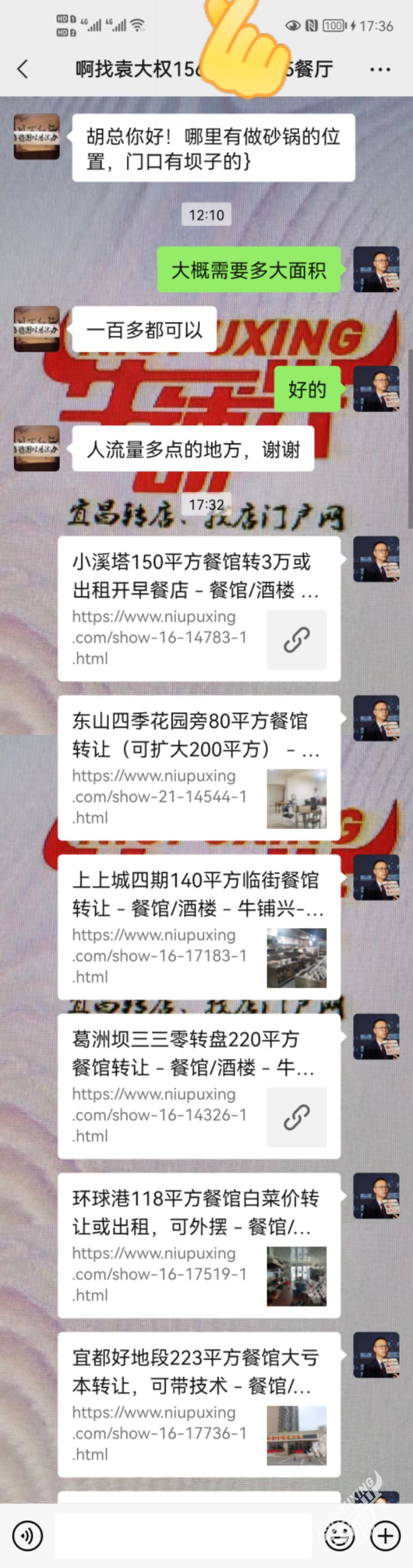
Task: Go back from this chat
Action: point(23,69)
